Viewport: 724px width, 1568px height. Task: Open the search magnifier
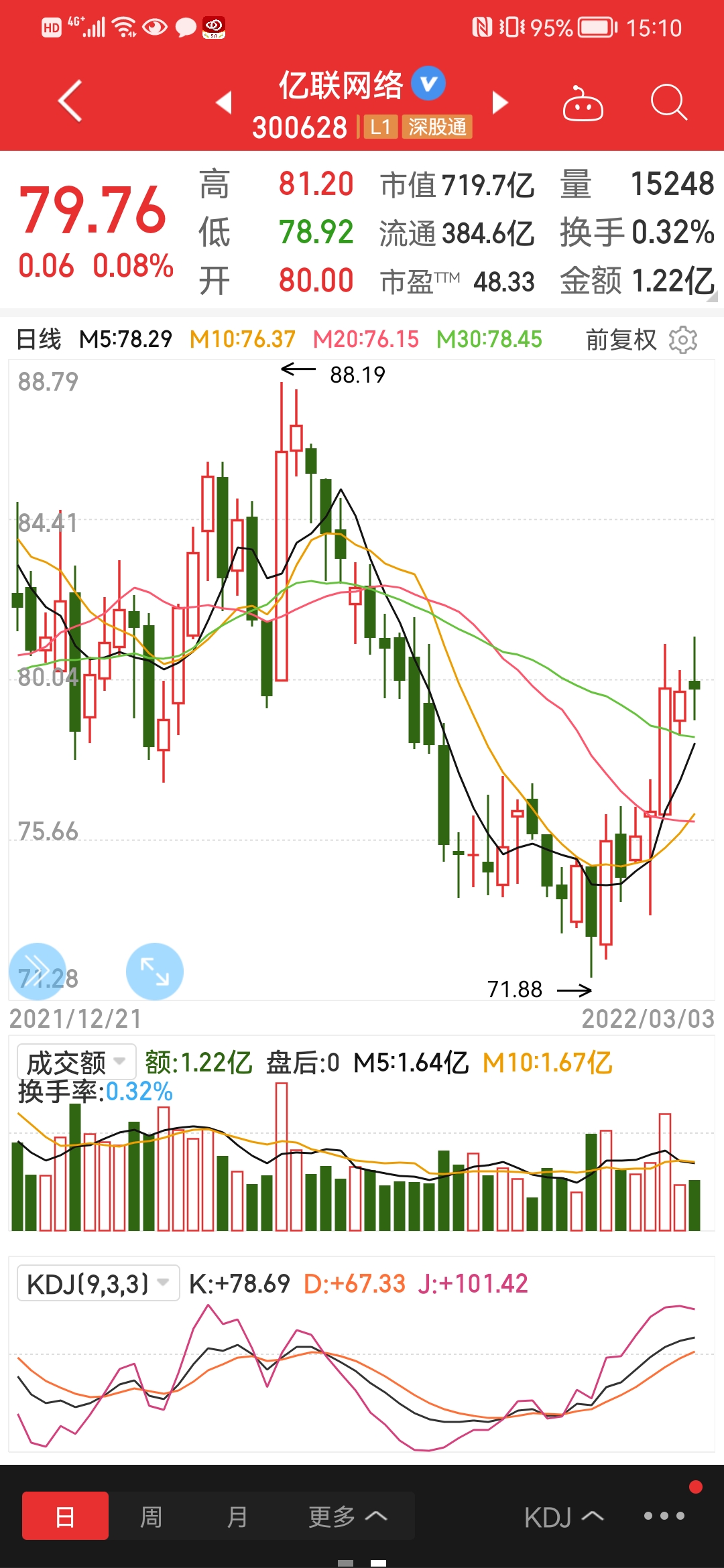pos(668,103)
